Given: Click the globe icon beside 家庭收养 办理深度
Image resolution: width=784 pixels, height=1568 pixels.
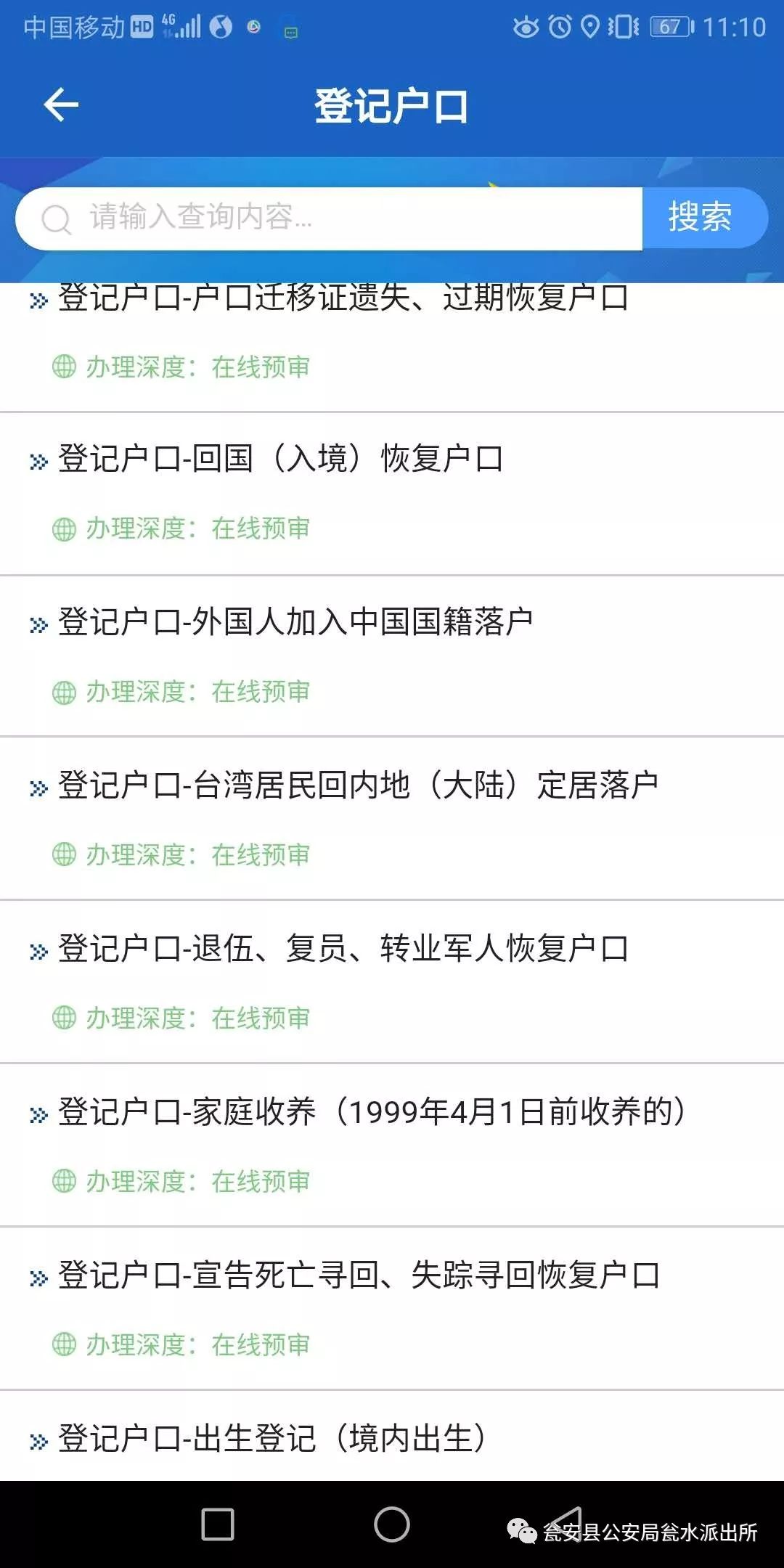Looking at the screenshot, I should pyautogui.click(x=64, y=1180).
